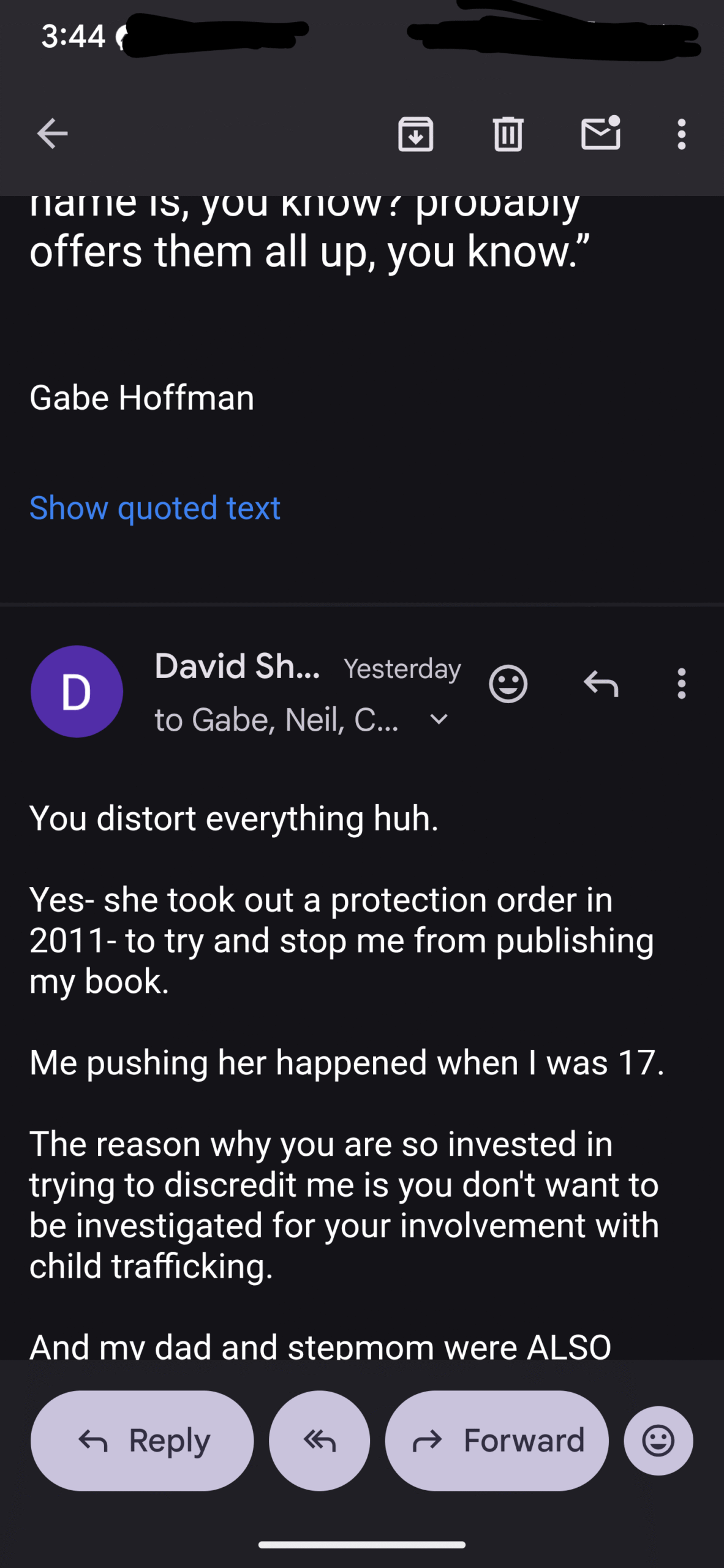Mark the conversation as unread
Screen dimensions: 724x1568
600,133
